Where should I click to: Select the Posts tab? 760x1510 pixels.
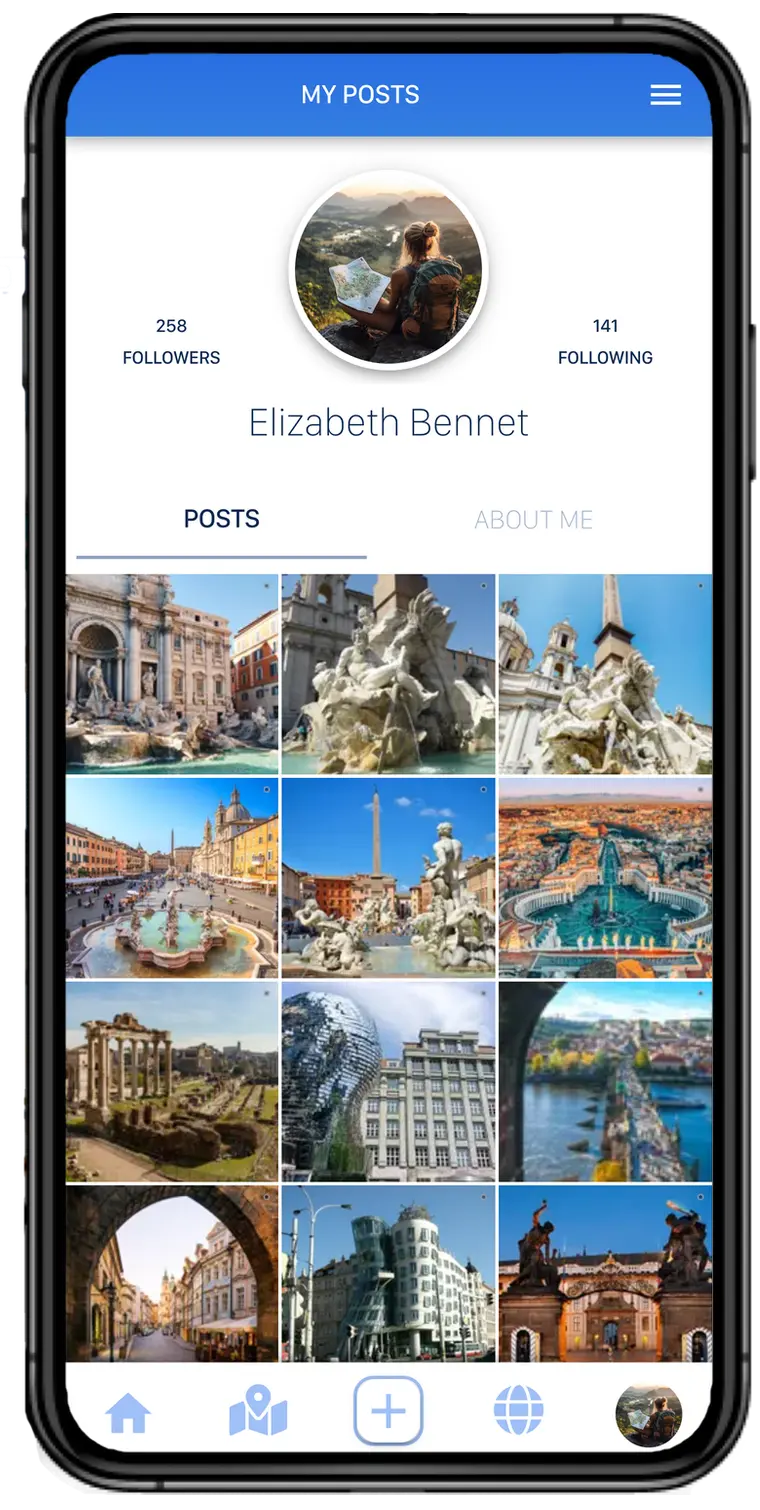tap(221, 519)
